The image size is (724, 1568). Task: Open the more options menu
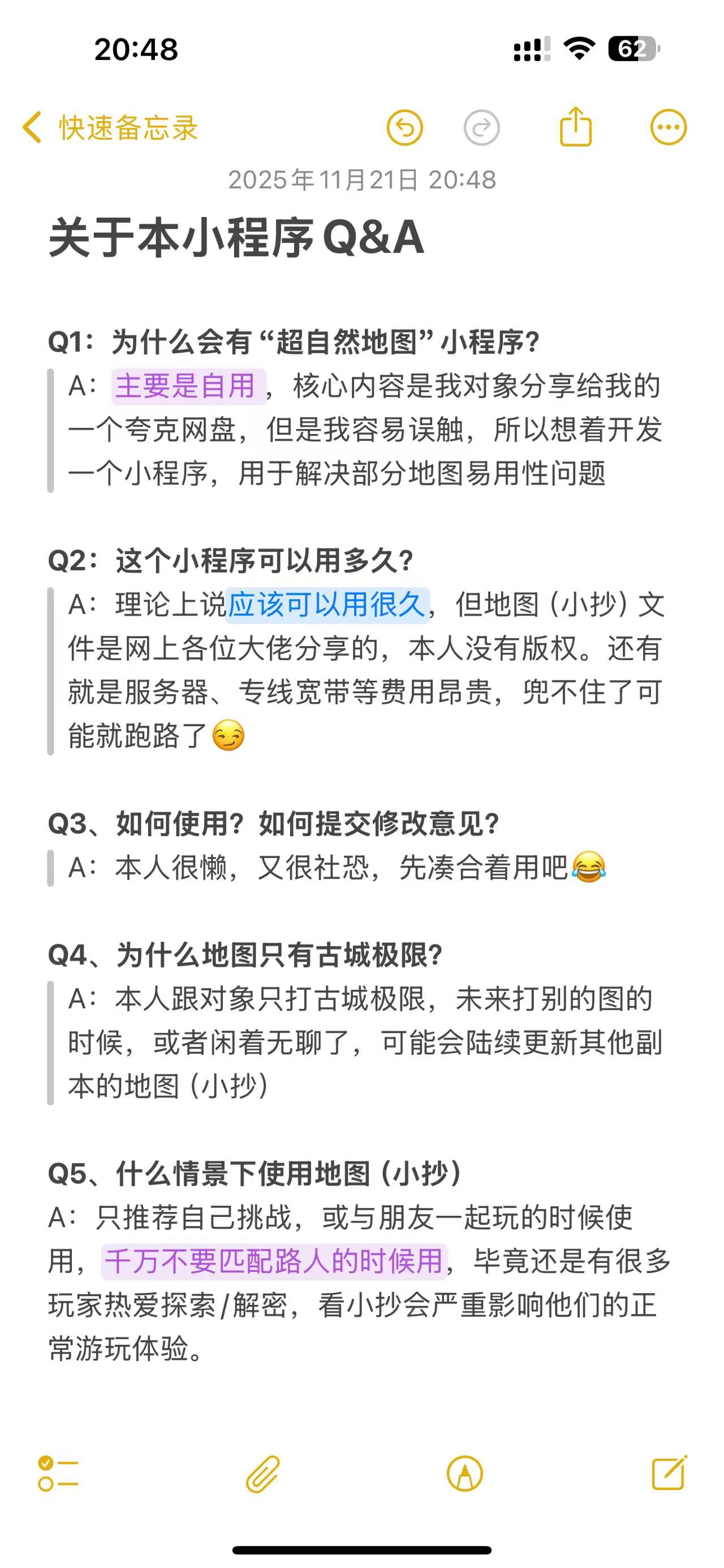668,128
